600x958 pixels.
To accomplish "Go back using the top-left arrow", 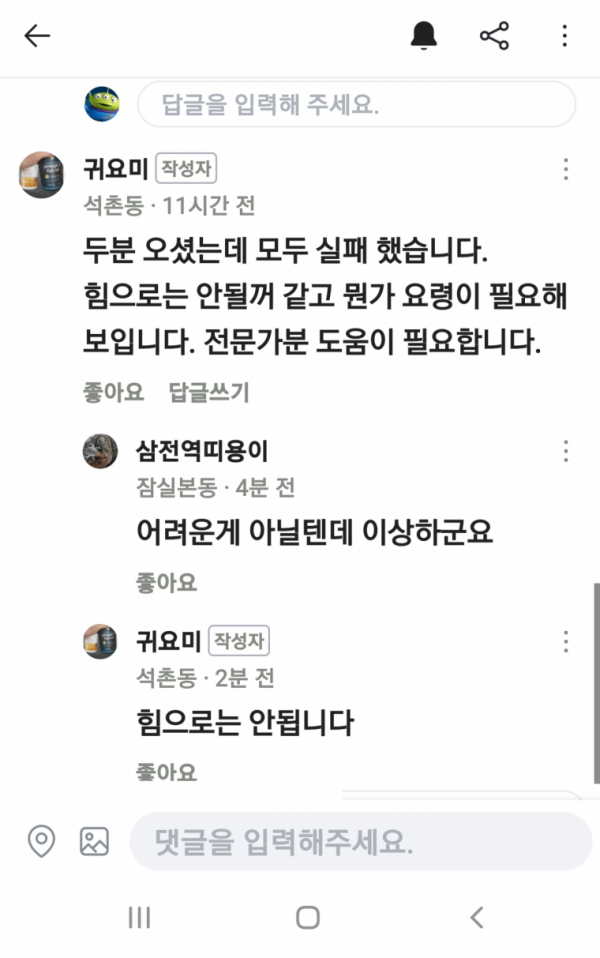I will pos(37,37).
